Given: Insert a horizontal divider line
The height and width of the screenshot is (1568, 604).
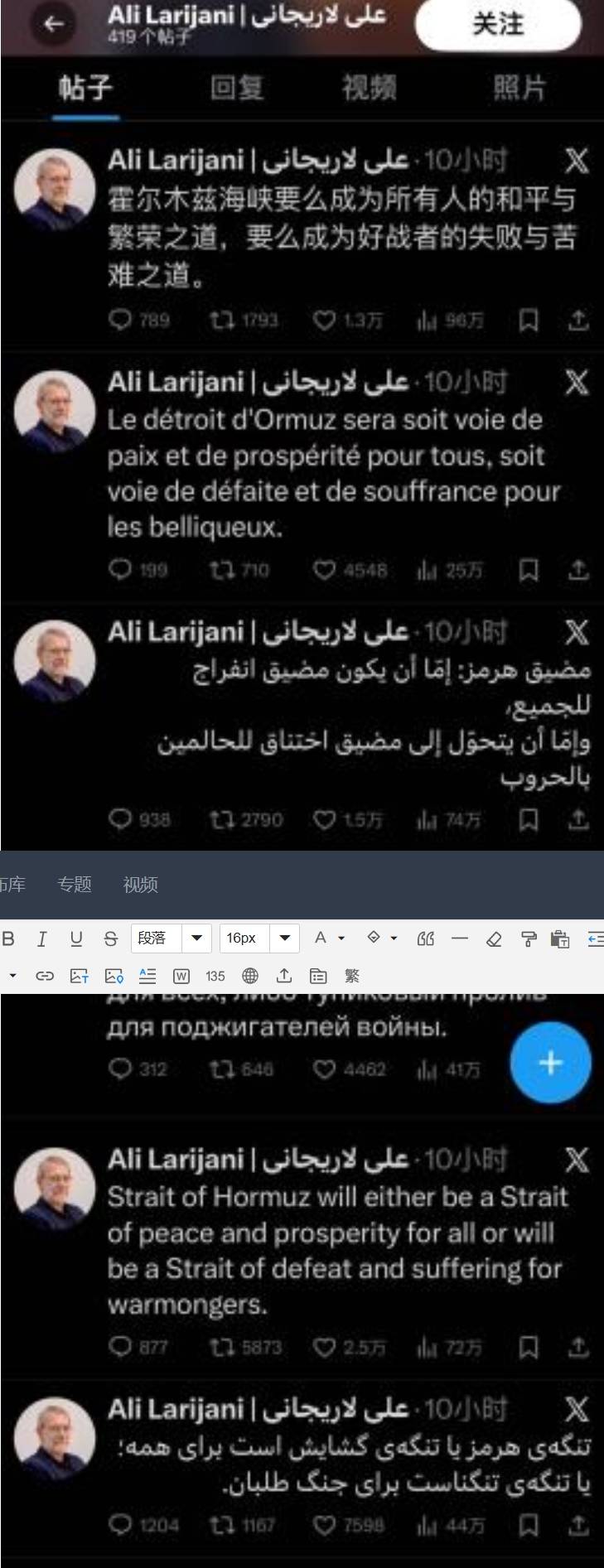Looking at the screenshot, I should [x=460, y=938].
